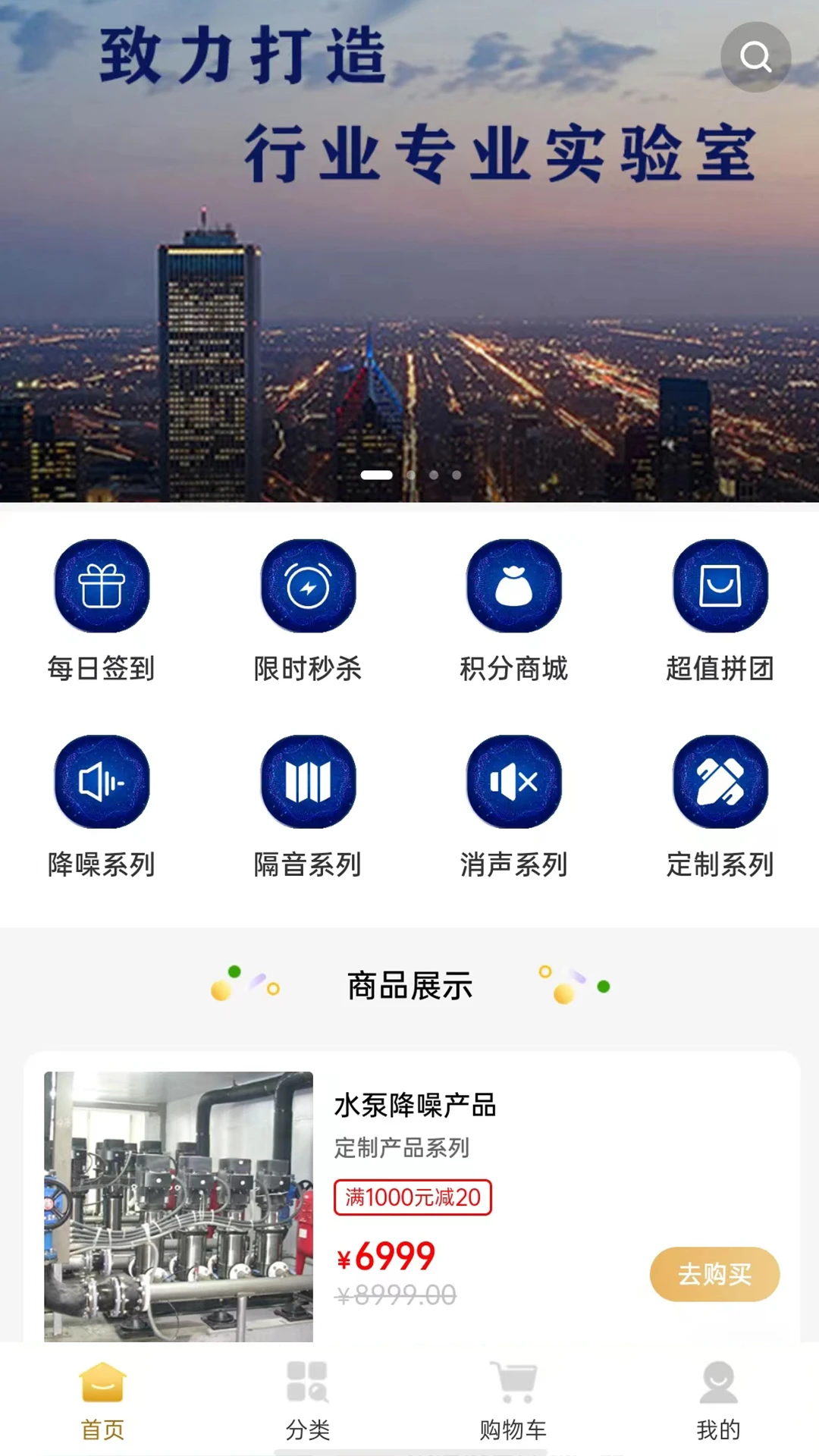Select the 消声系列 silencer series icon

coord(514,783)
